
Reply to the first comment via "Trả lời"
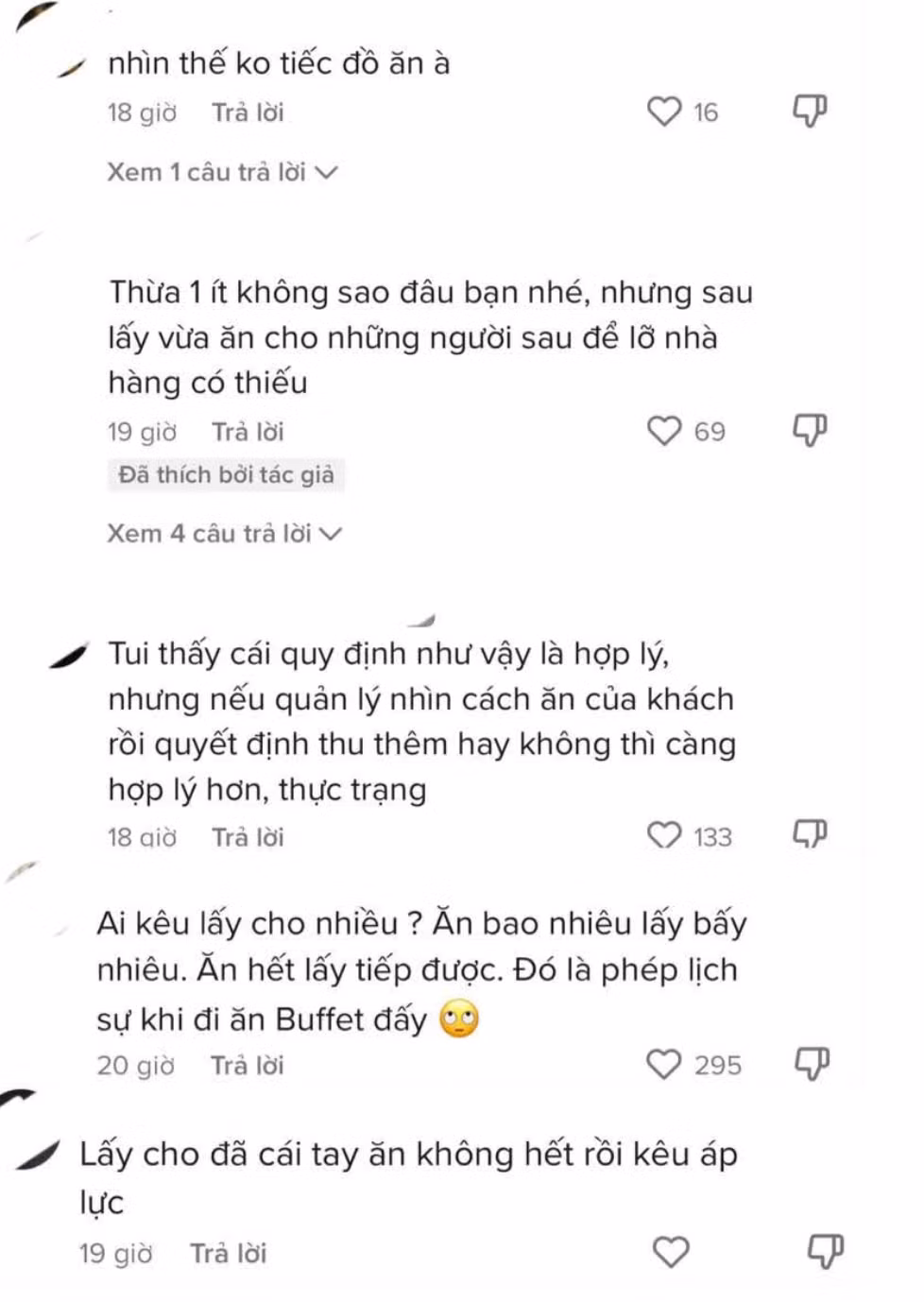tap(247, 112)
